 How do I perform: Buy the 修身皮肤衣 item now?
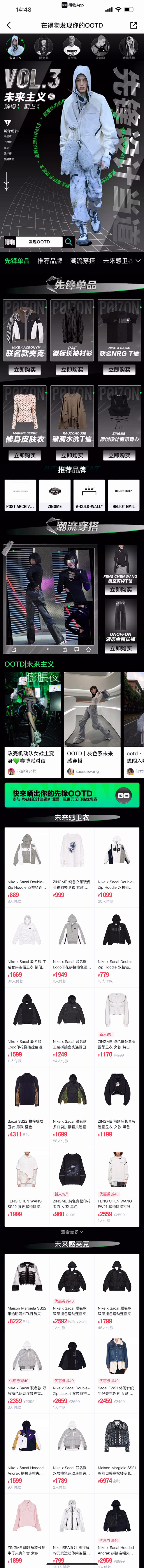(x=25, y=455)
